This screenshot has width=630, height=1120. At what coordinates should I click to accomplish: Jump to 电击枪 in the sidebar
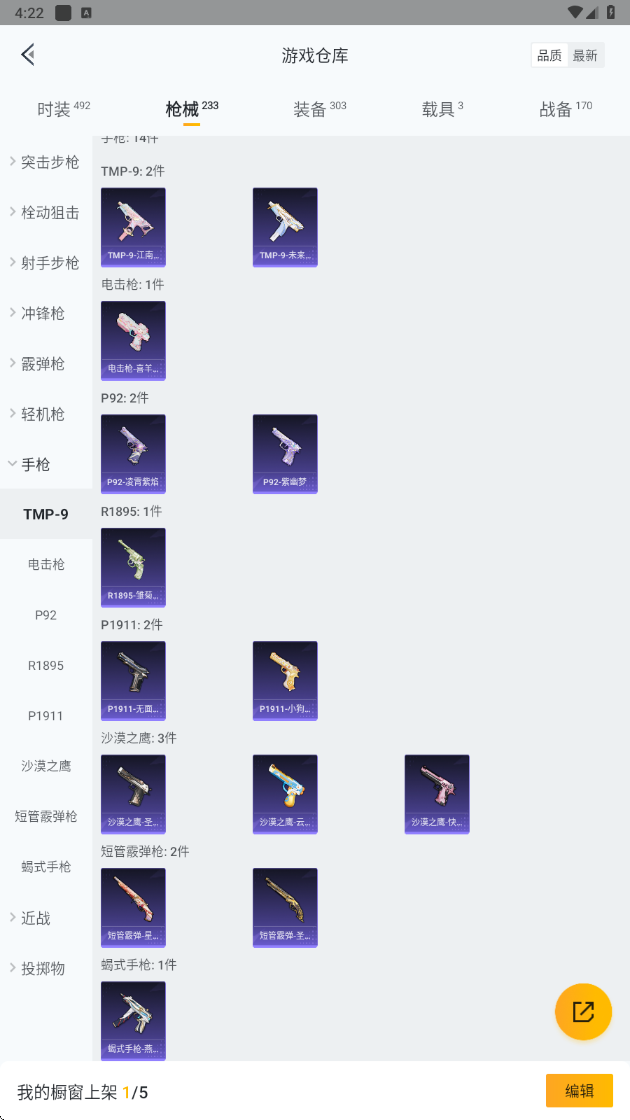[x=46, y=565]
